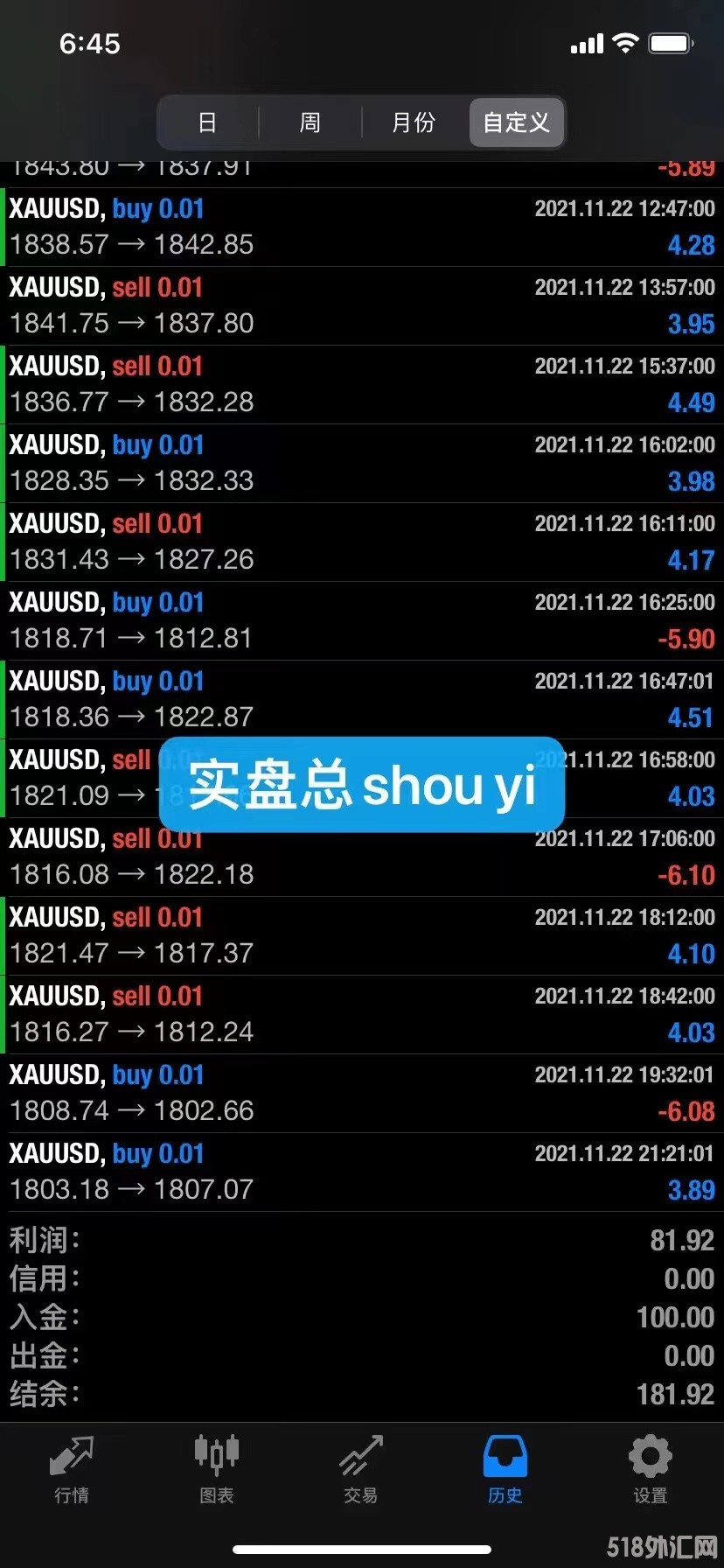View details of the 15:37:00 sell trade
Viewport: 724px width, 1568px height.
(x=362, y=385)
